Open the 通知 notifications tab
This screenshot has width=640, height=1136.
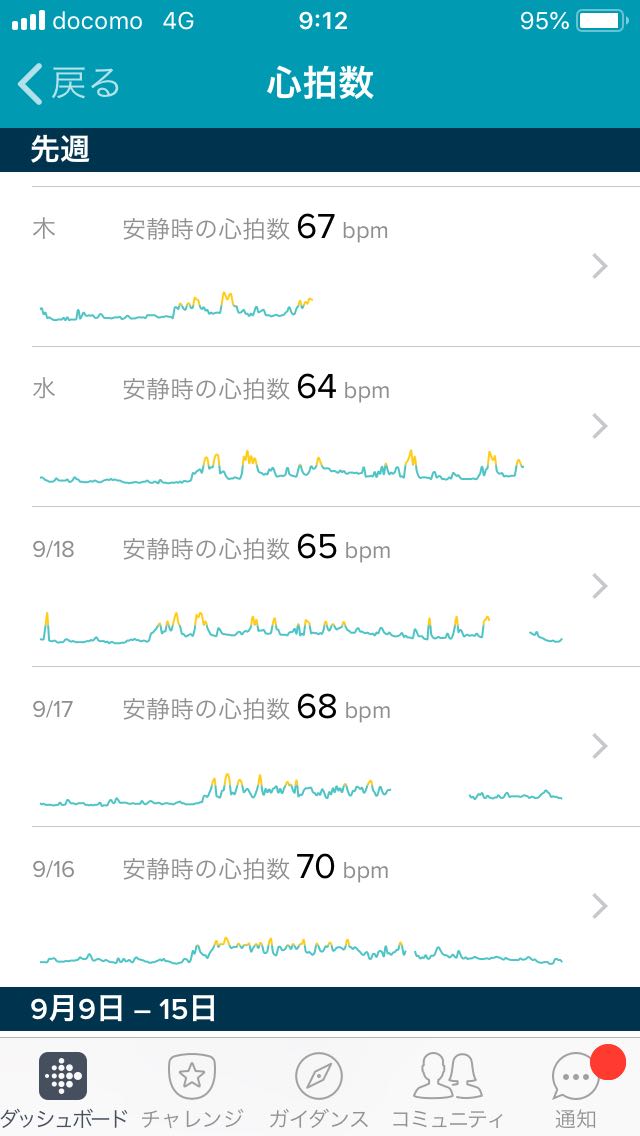[x=575, y=1088]
